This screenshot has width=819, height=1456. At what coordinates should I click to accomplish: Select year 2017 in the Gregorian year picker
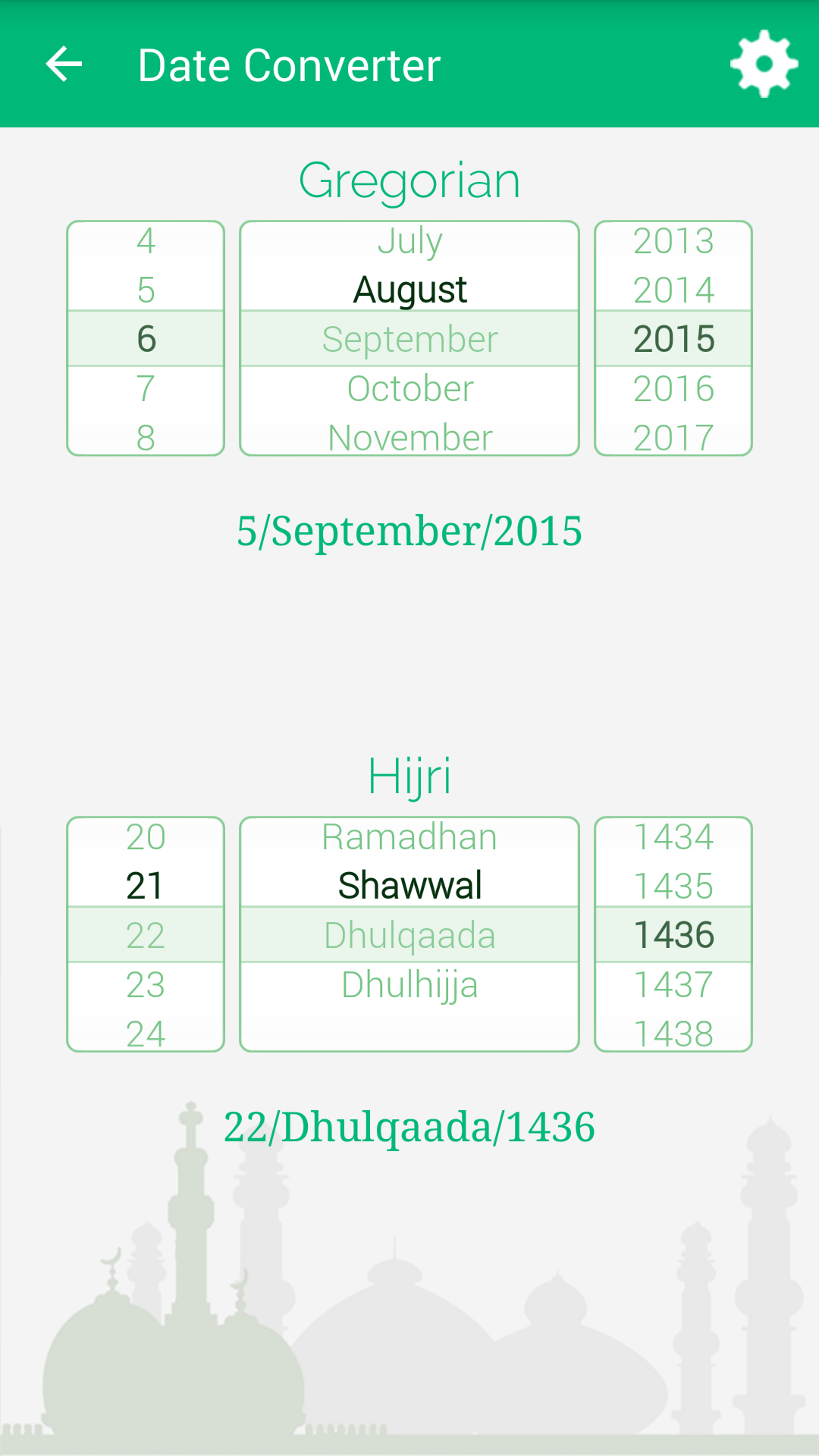tap(673, 436)
